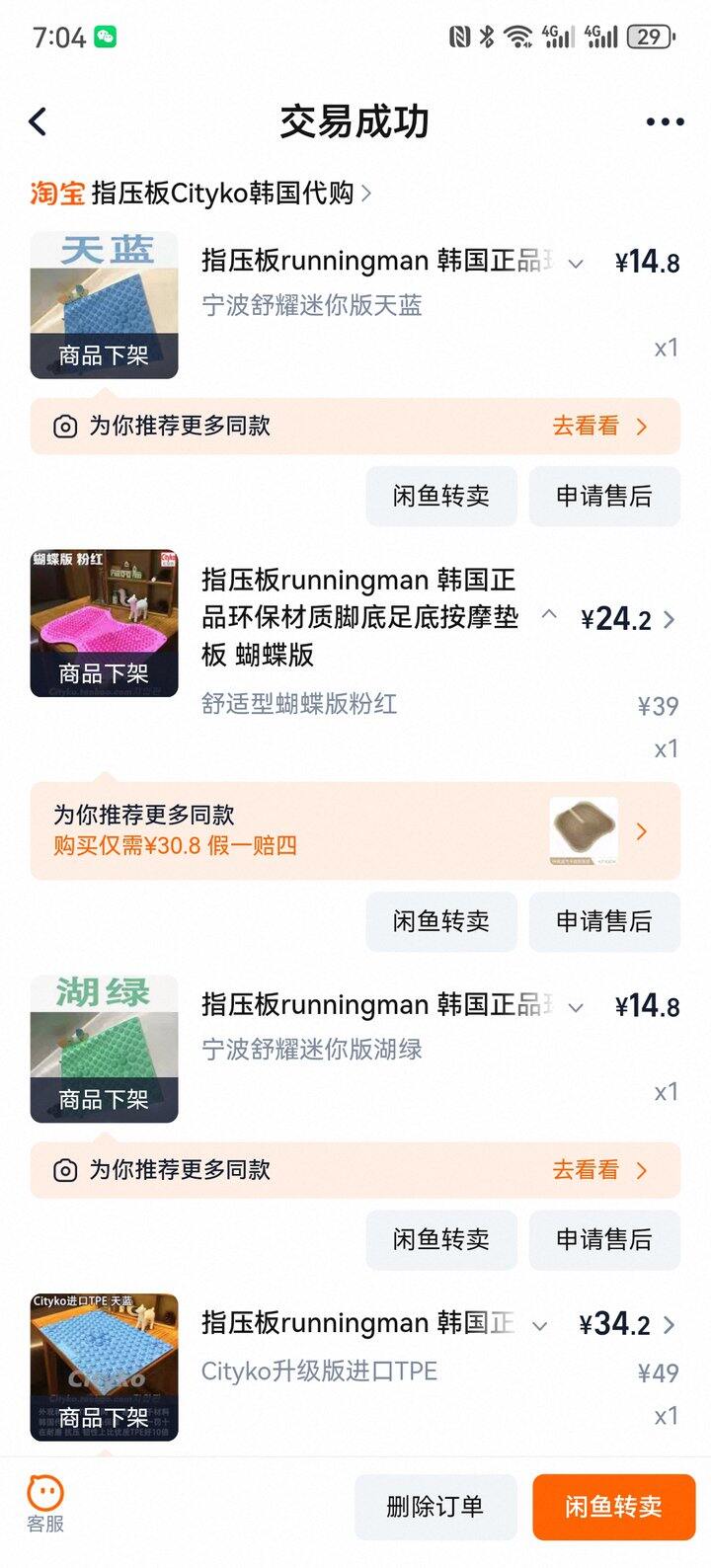Tap 去看看 under the 湖绿 item
Viewport: 711px width, 1568px height.
pos(598,1170)
